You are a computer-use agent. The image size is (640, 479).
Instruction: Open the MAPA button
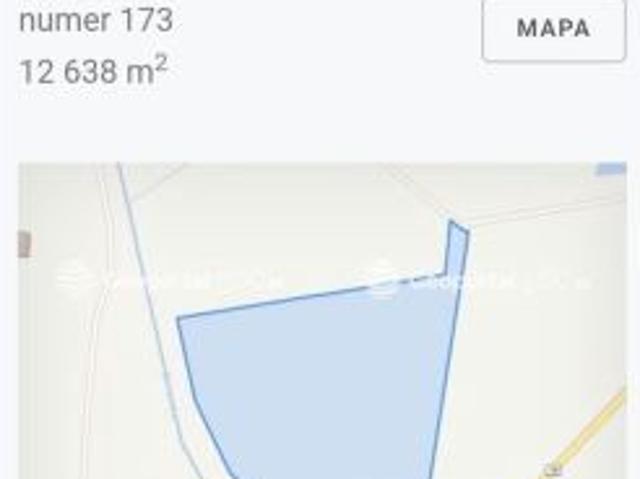pyautogui.click(x=553, y=29)
